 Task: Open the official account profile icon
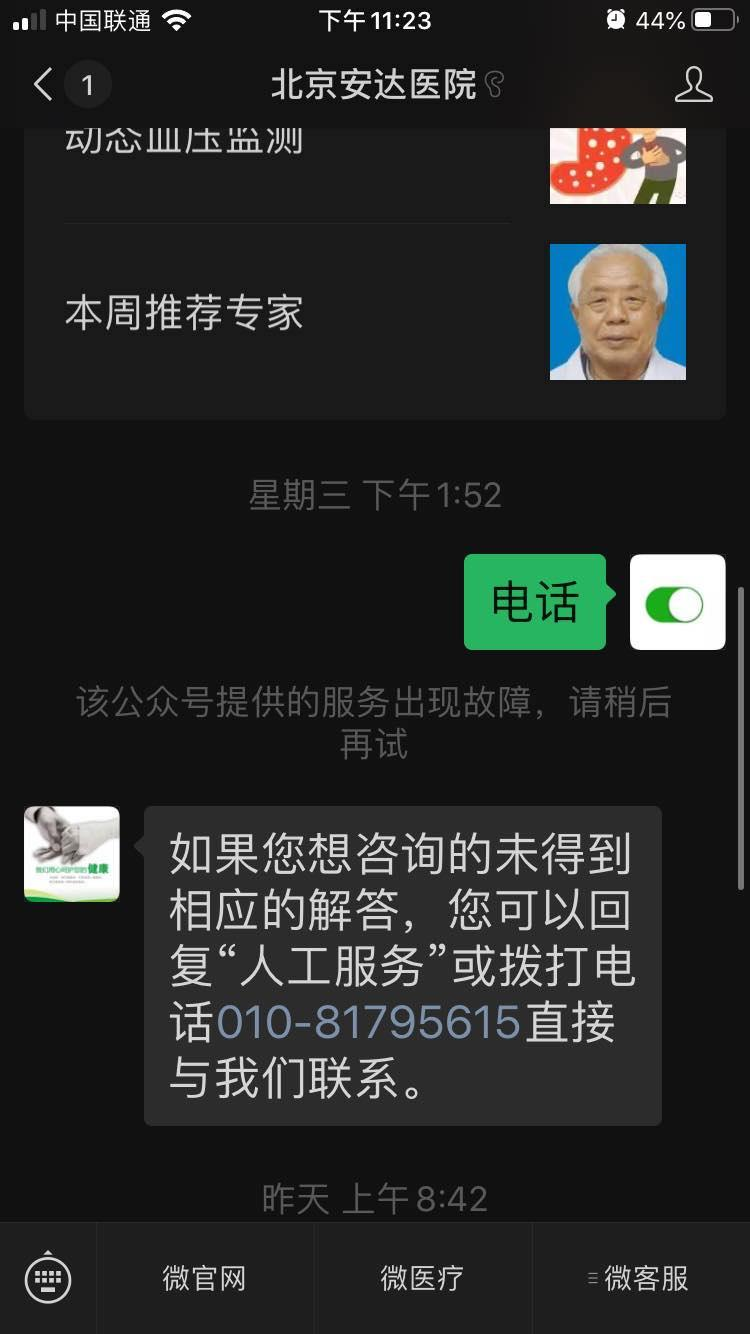[x=693, y=85]
